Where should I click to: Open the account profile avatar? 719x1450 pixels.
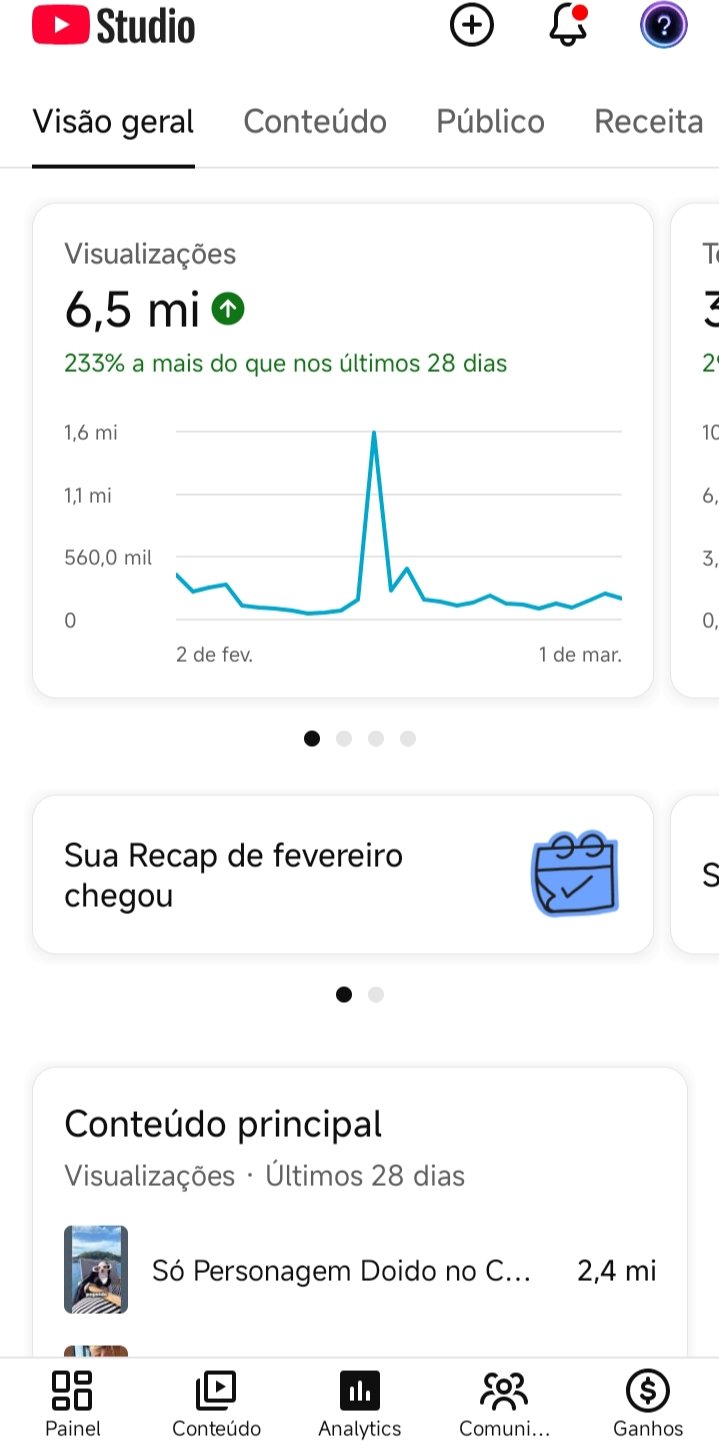coord(664,25)
